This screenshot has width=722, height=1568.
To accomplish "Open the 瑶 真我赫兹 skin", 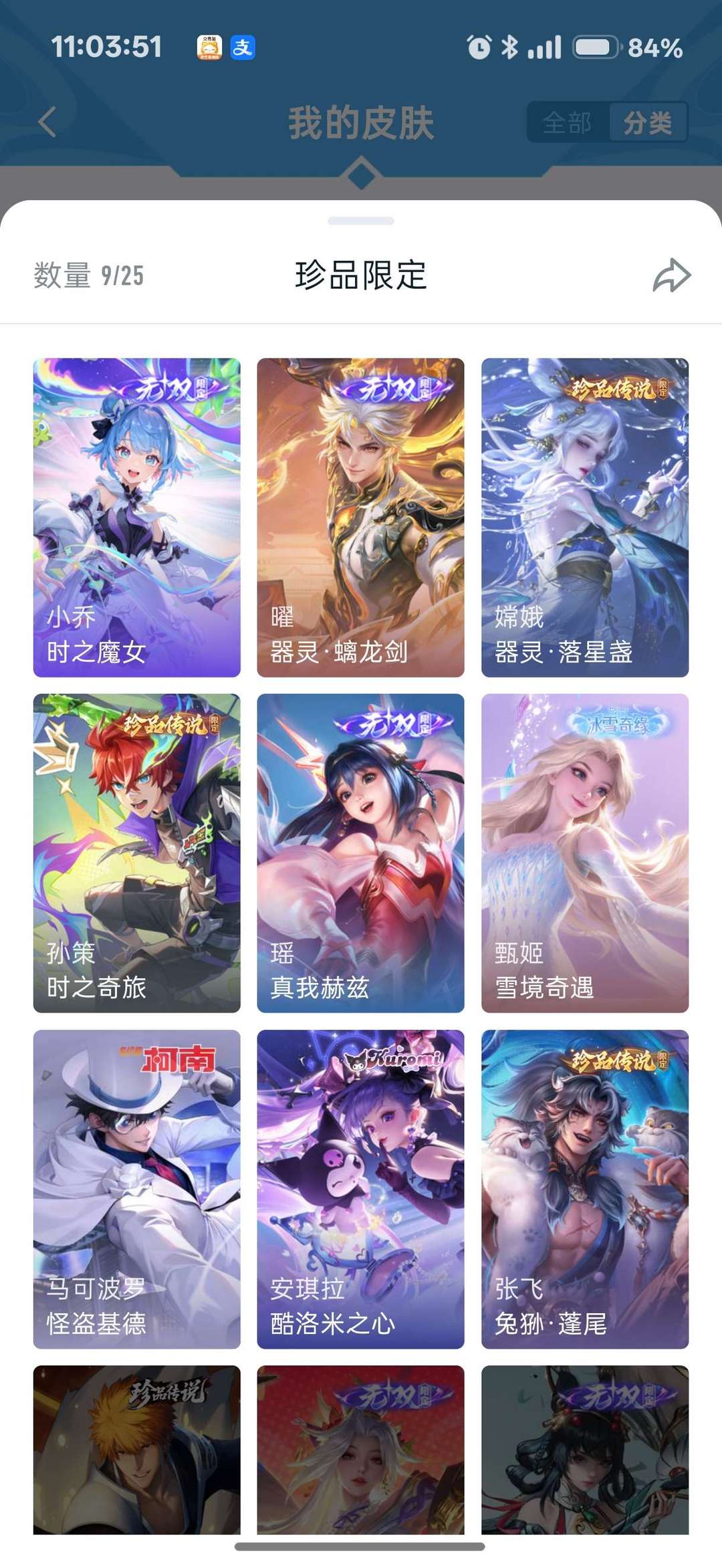I will (361, 849).
